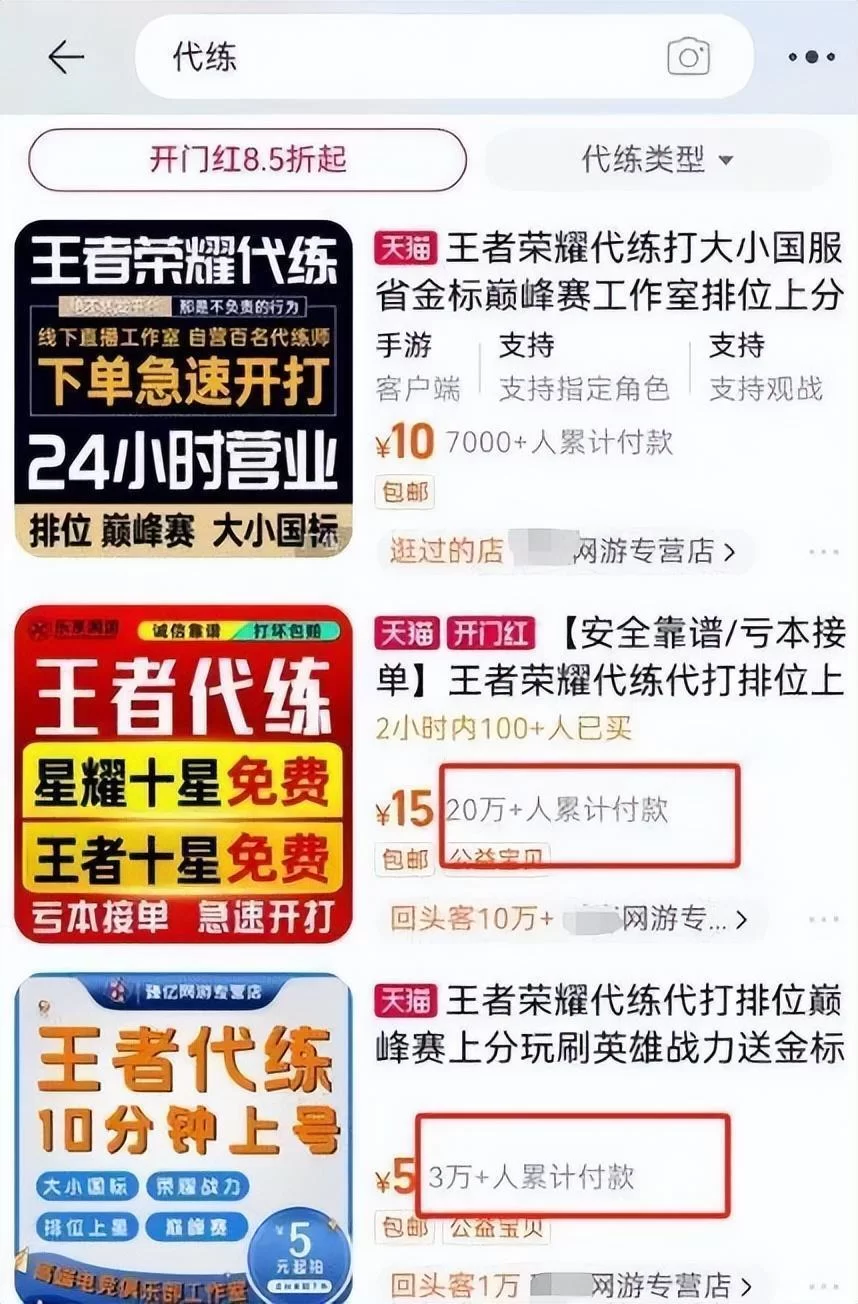Open the 24小时营业 王者荣耀代练 product image
The width and height of the screenshot is (858, 1304).
(184, 389)
